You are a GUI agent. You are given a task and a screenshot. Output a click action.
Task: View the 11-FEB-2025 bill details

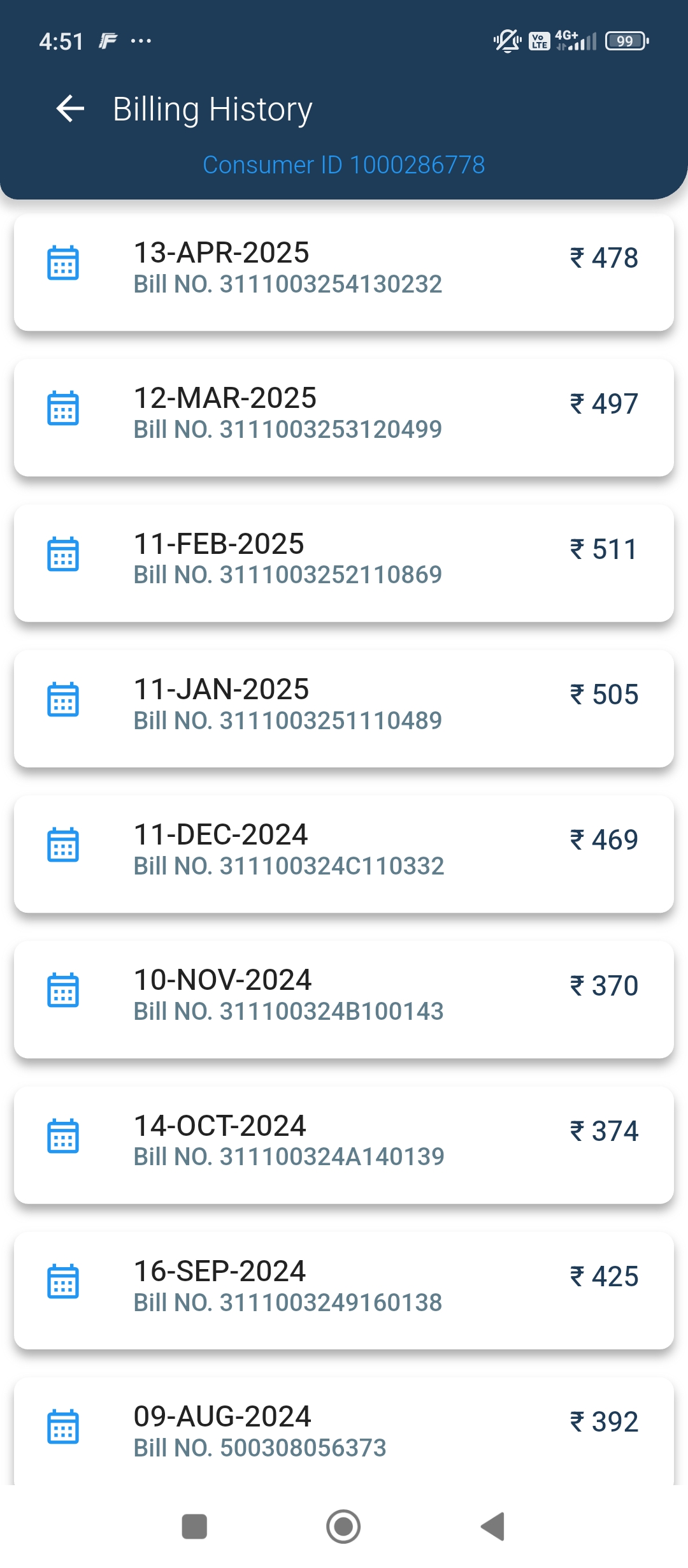(344, 563)
